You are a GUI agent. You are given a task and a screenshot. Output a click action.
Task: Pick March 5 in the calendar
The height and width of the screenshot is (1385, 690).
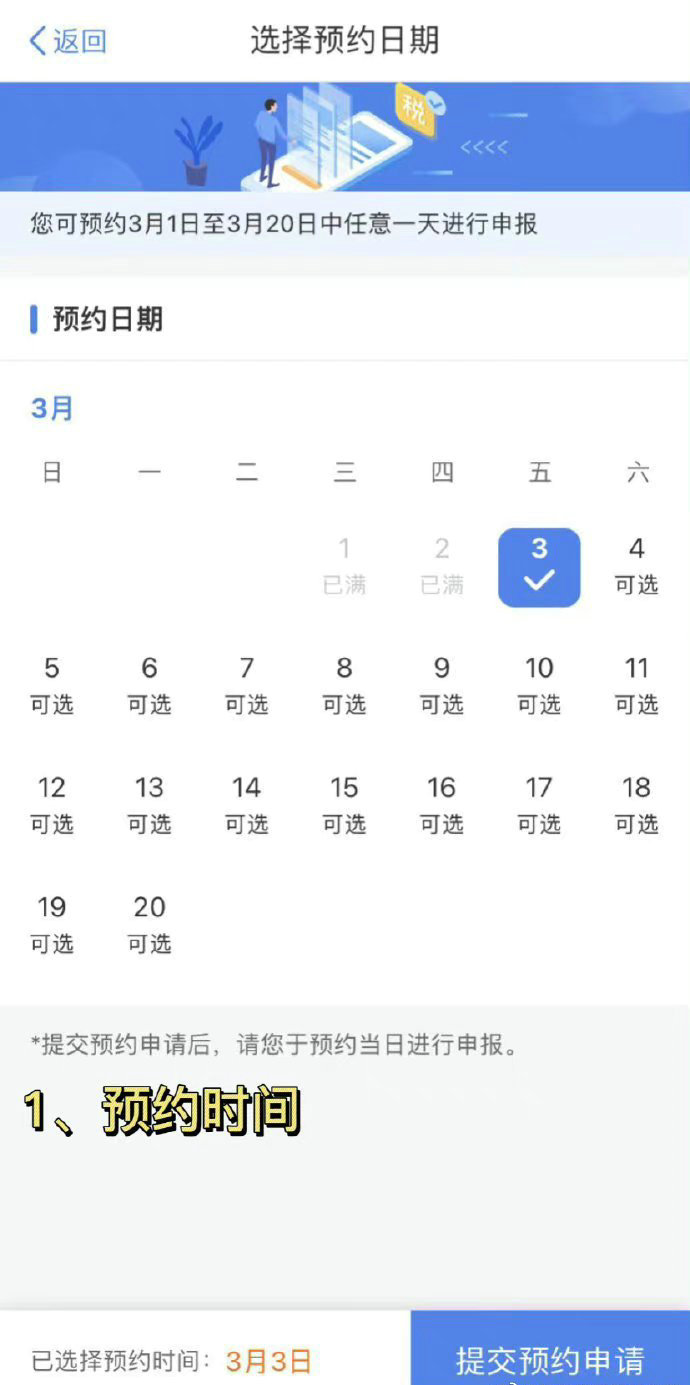(x=52, y=686)
